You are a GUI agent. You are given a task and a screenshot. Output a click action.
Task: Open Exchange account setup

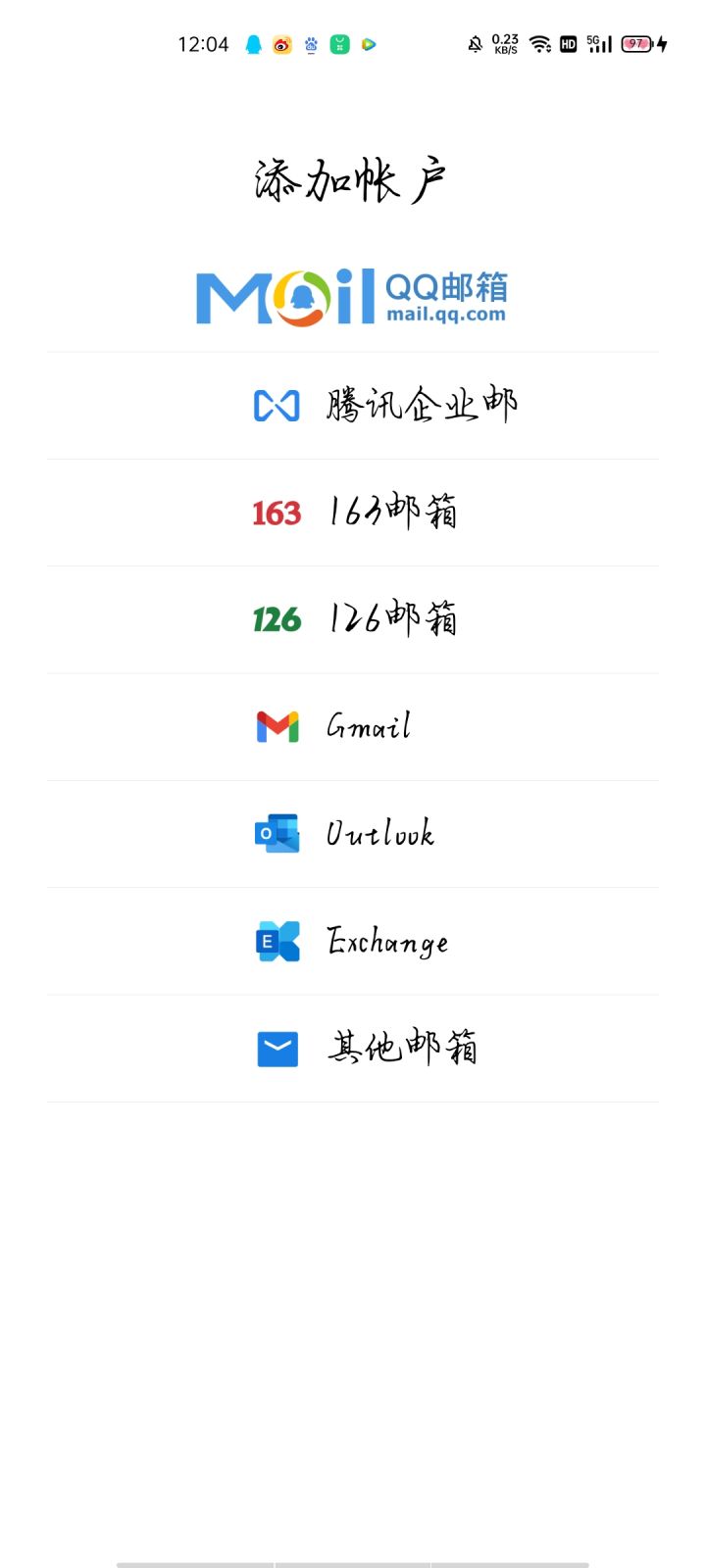point(352,942)
